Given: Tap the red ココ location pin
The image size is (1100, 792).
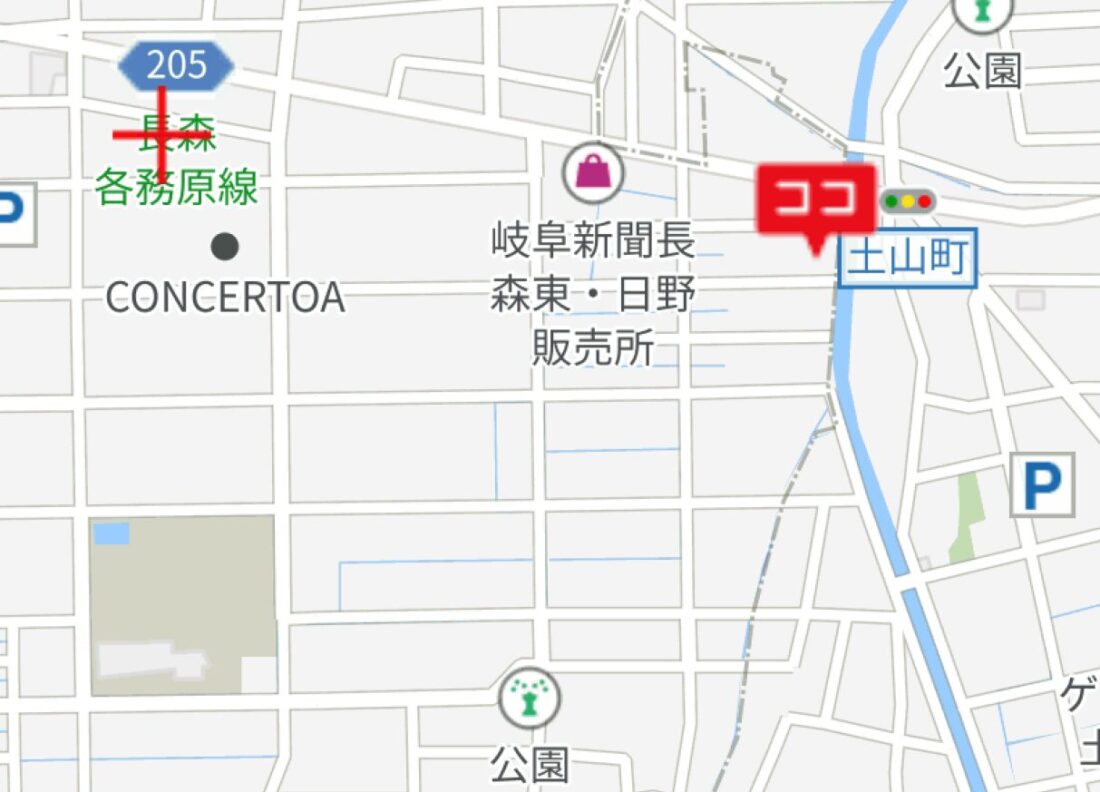Looking at the screenshot, I should [x=815, y=202].
